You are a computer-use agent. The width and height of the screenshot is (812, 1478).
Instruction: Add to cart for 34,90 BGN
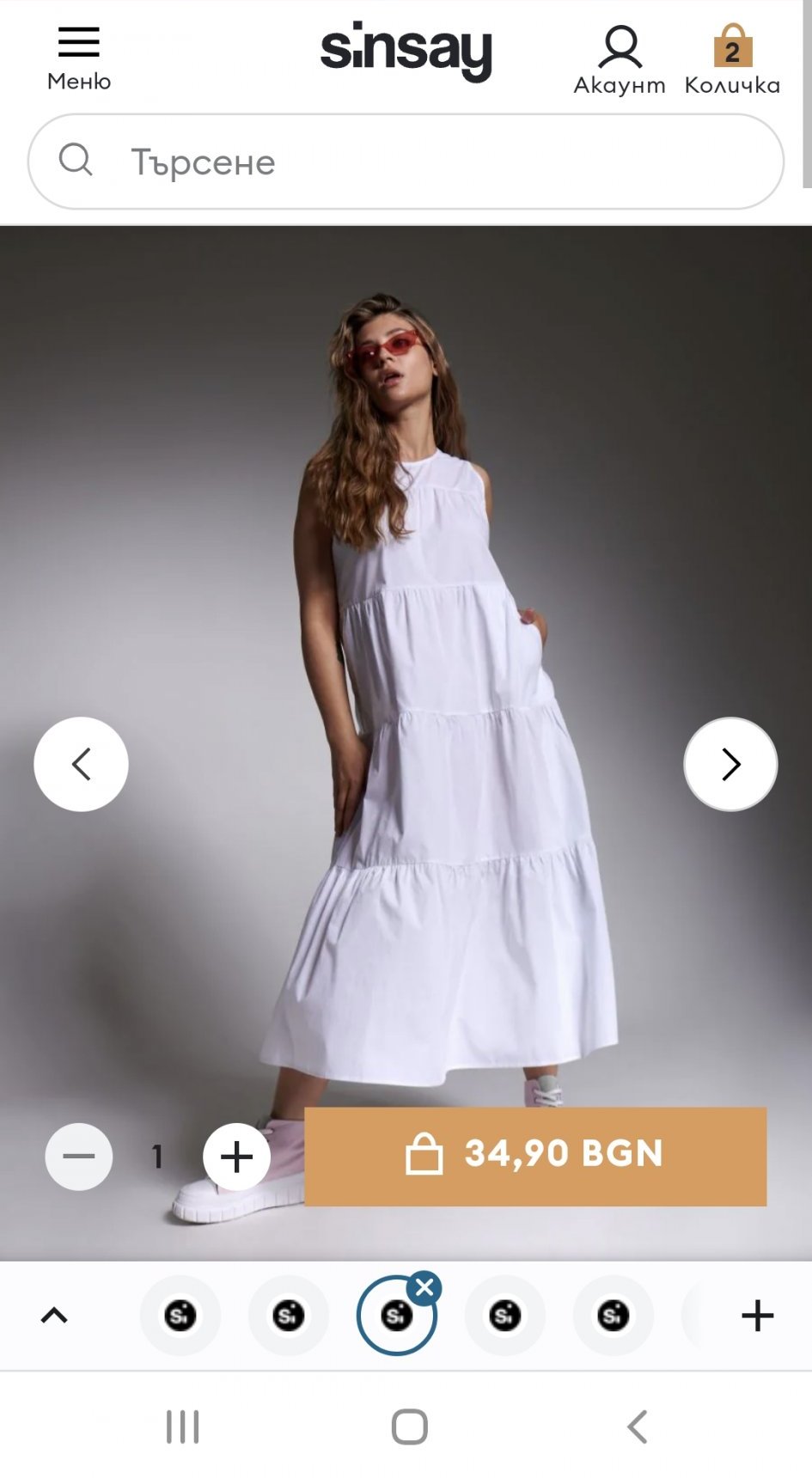coord(535,1156)
